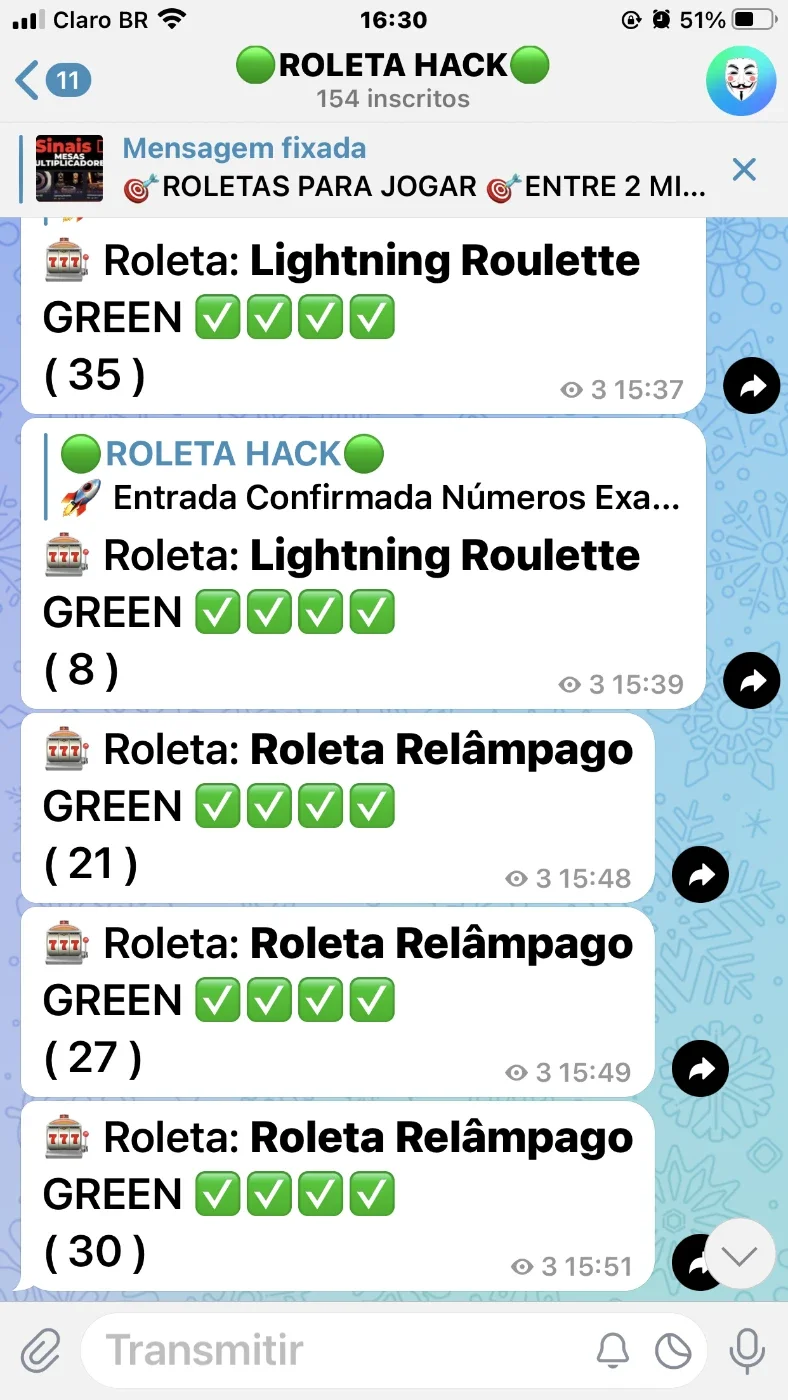The image size is (788, 1400).
Task: Forward the message with result ( 8 )
Action: pos(752,681)
